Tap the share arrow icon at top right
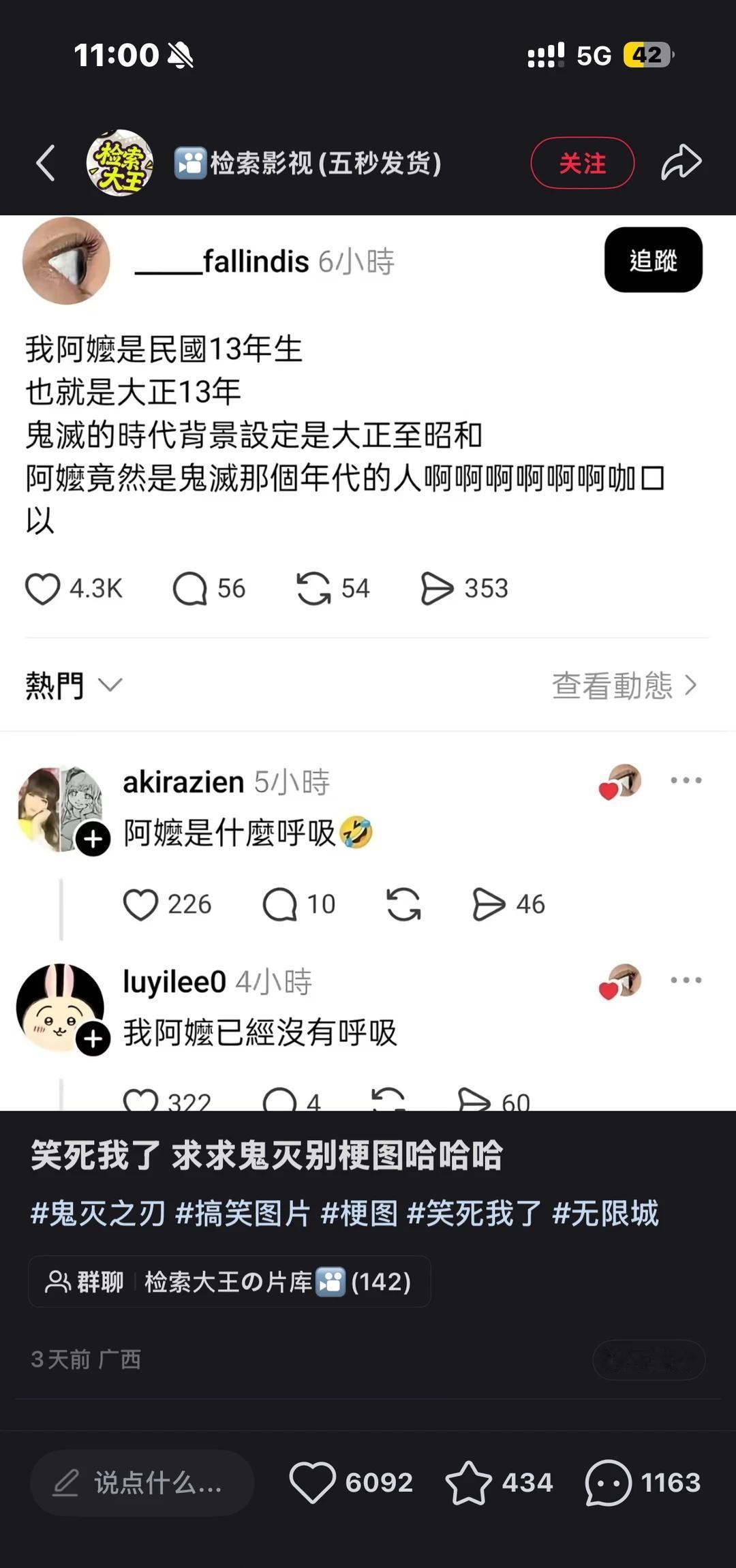 point(680,164)
